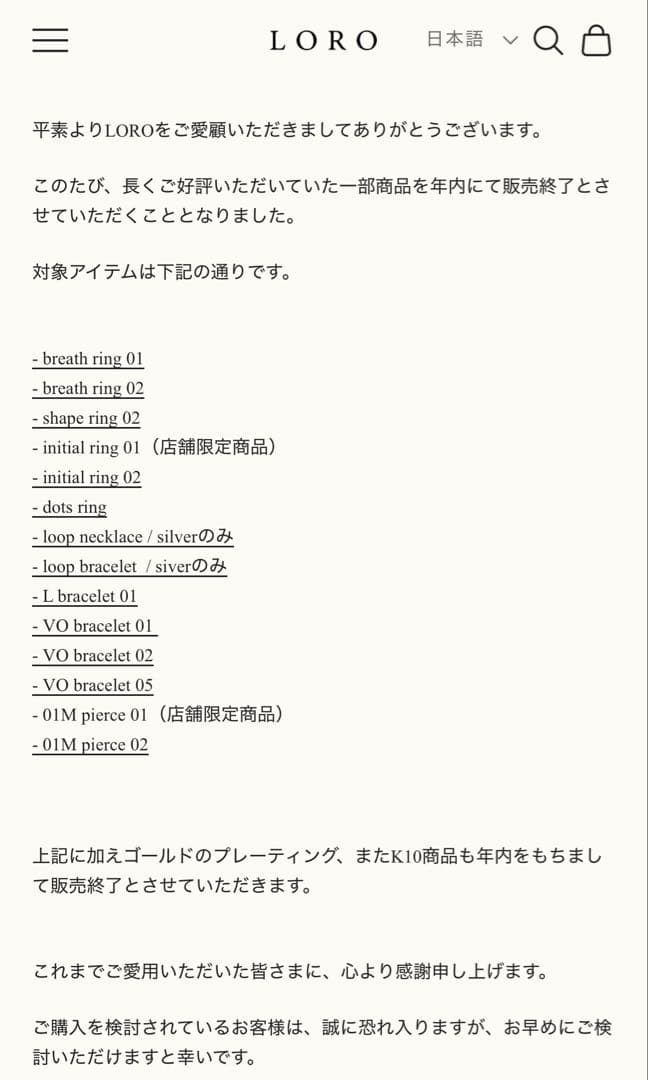Open the loop necklace / silver link
The image size is (648, 1080).
(x=133, y=537)
